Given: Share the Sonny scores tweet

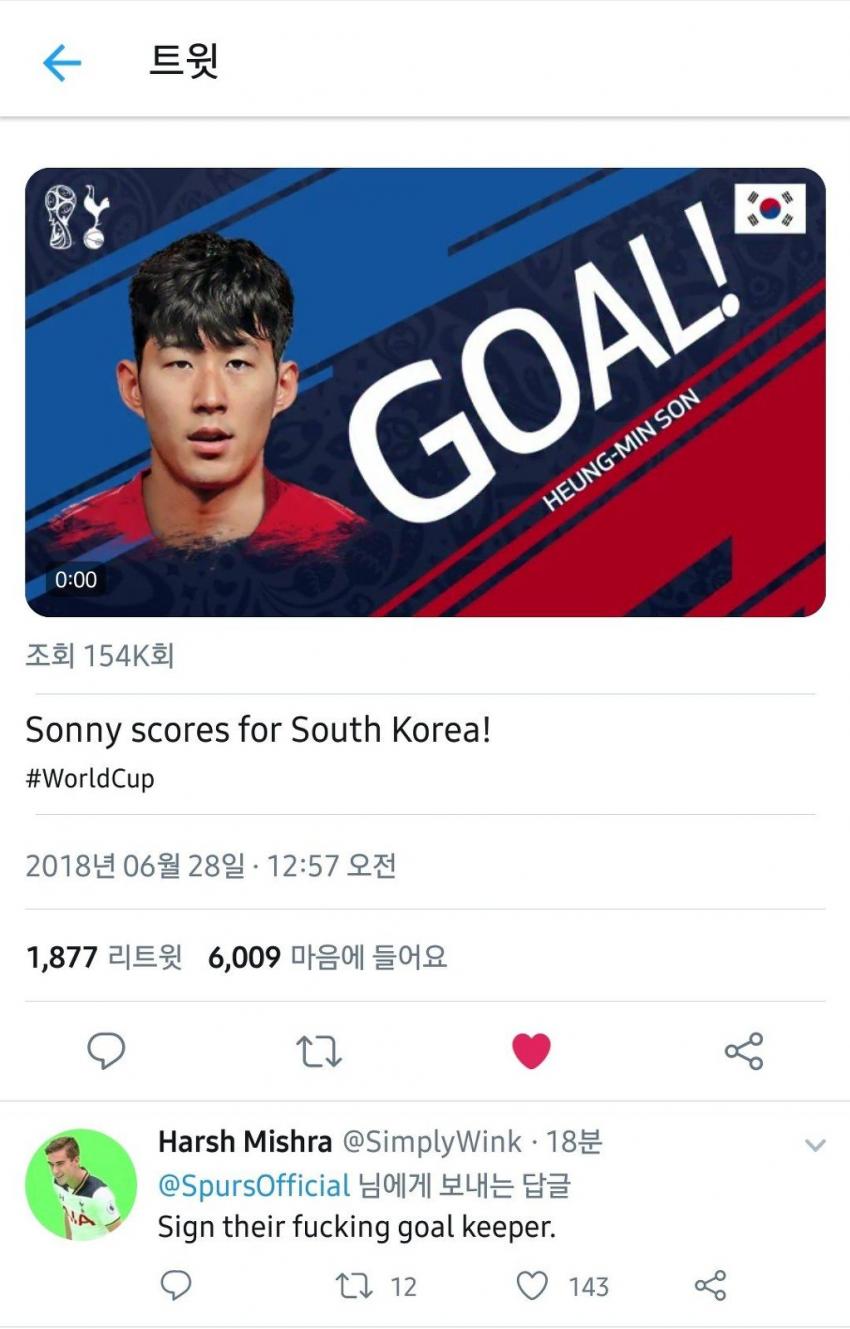Looking at the screenshot, I should 743,1050.
